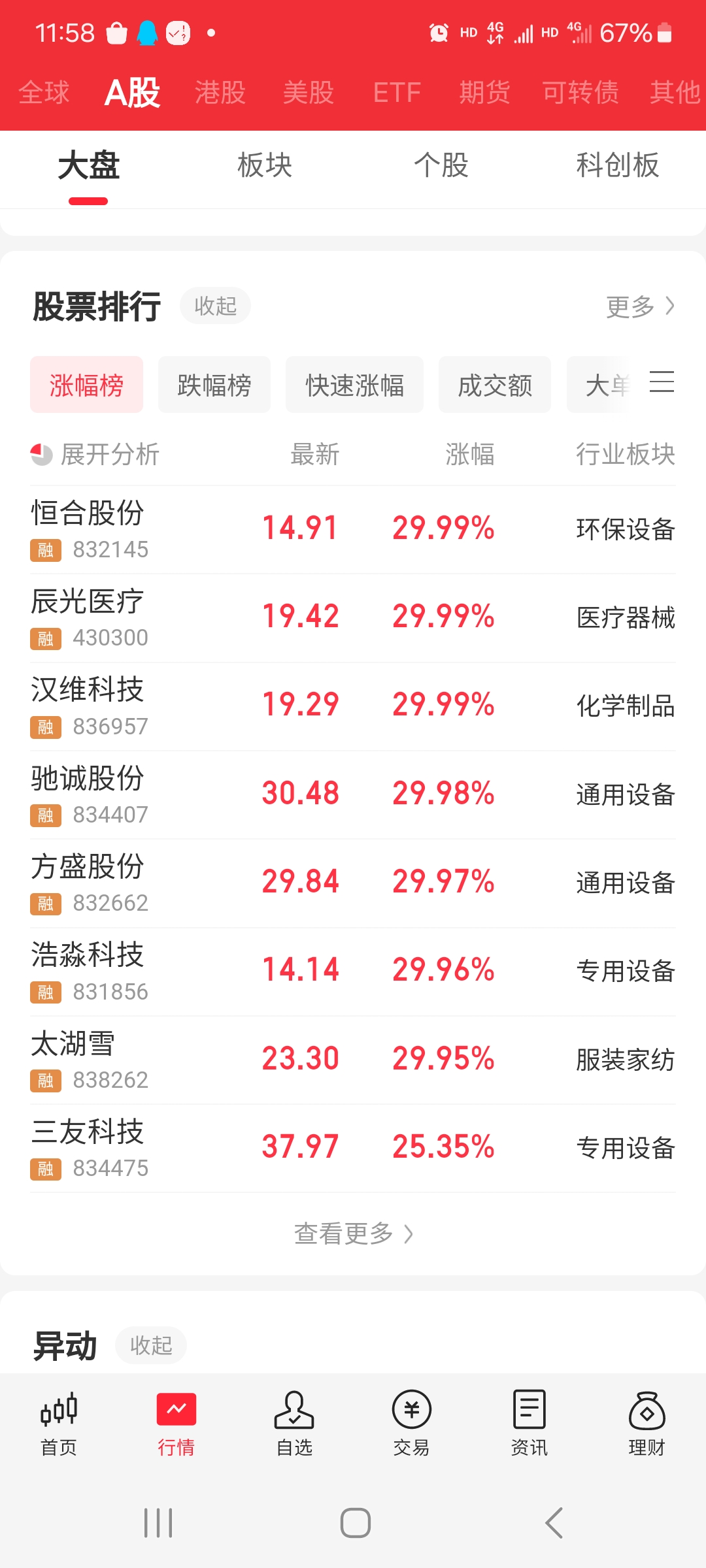Image resolution: width=706 pixels, height=1568 pixels.
Task: Switch to the 港股 market tab
Action: [x=220, y=92]
